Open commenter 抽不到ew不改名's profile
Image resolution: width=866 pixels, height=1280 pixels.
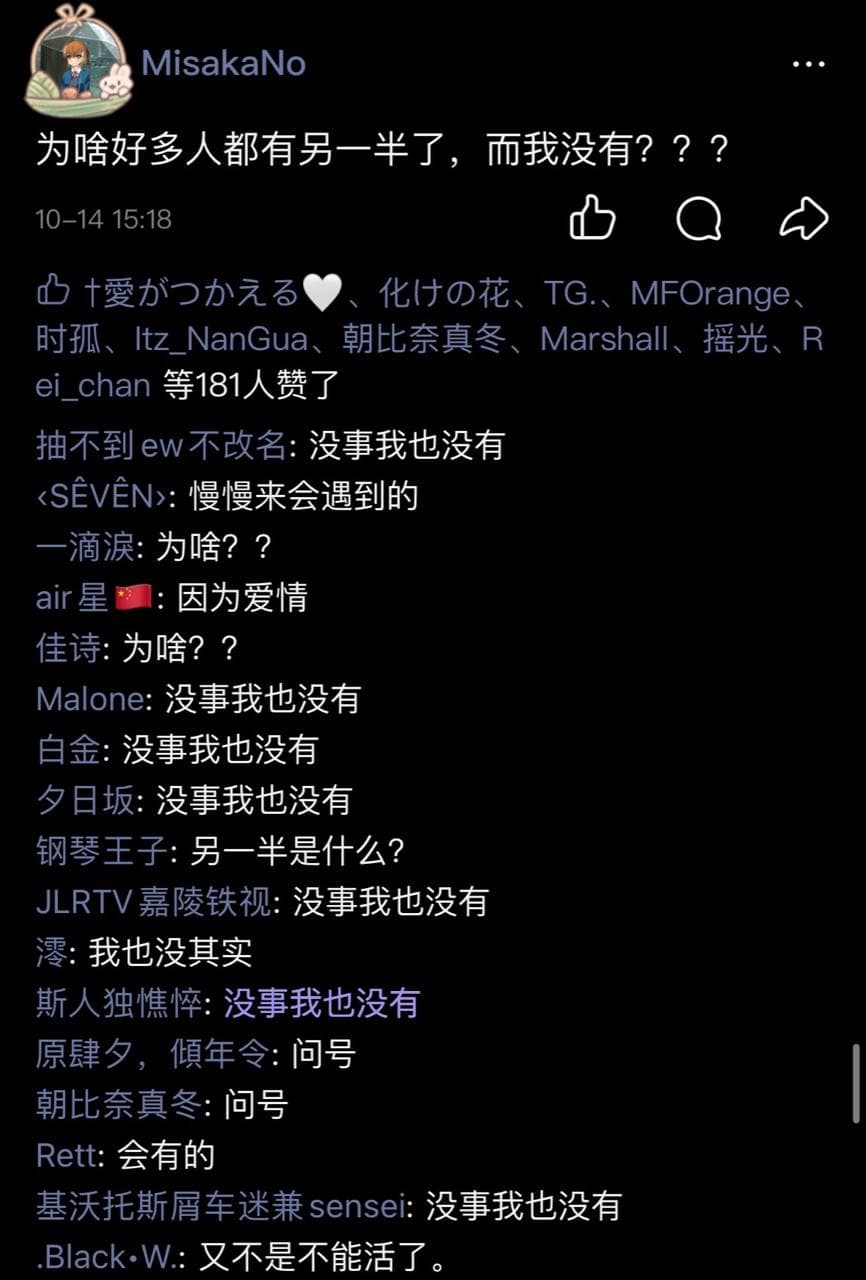[160, 445]
